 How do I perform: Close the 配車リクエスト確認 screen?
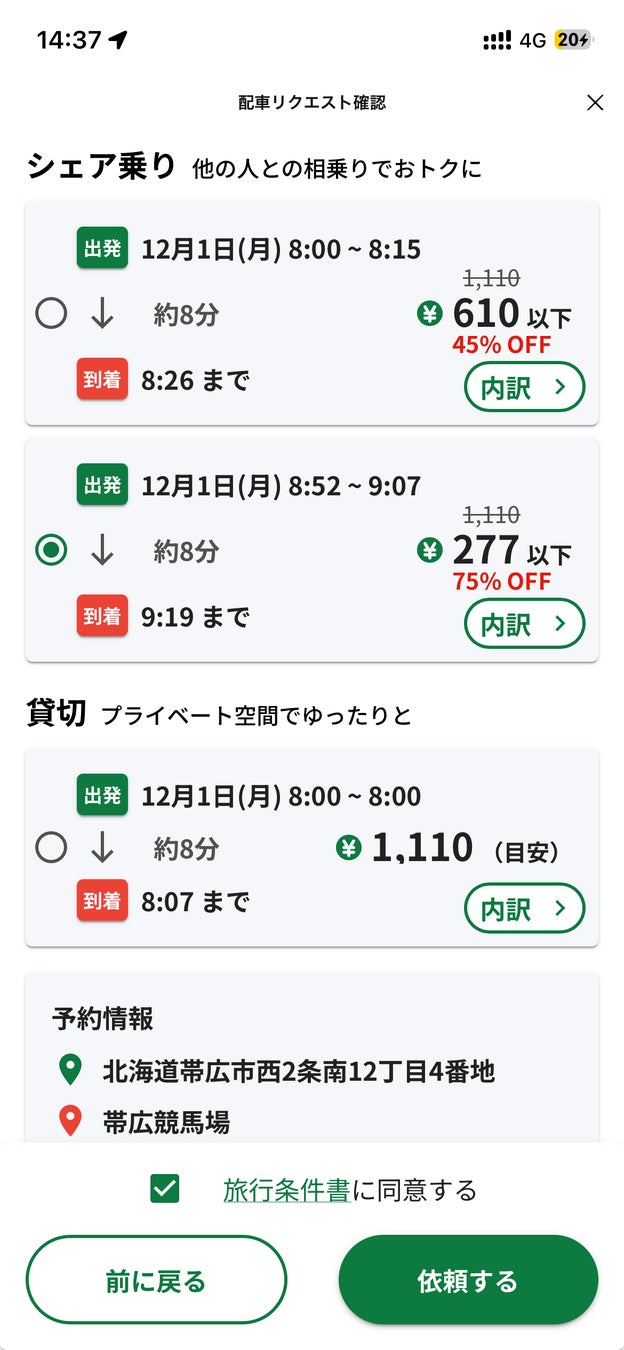click(x=595, y=102)
